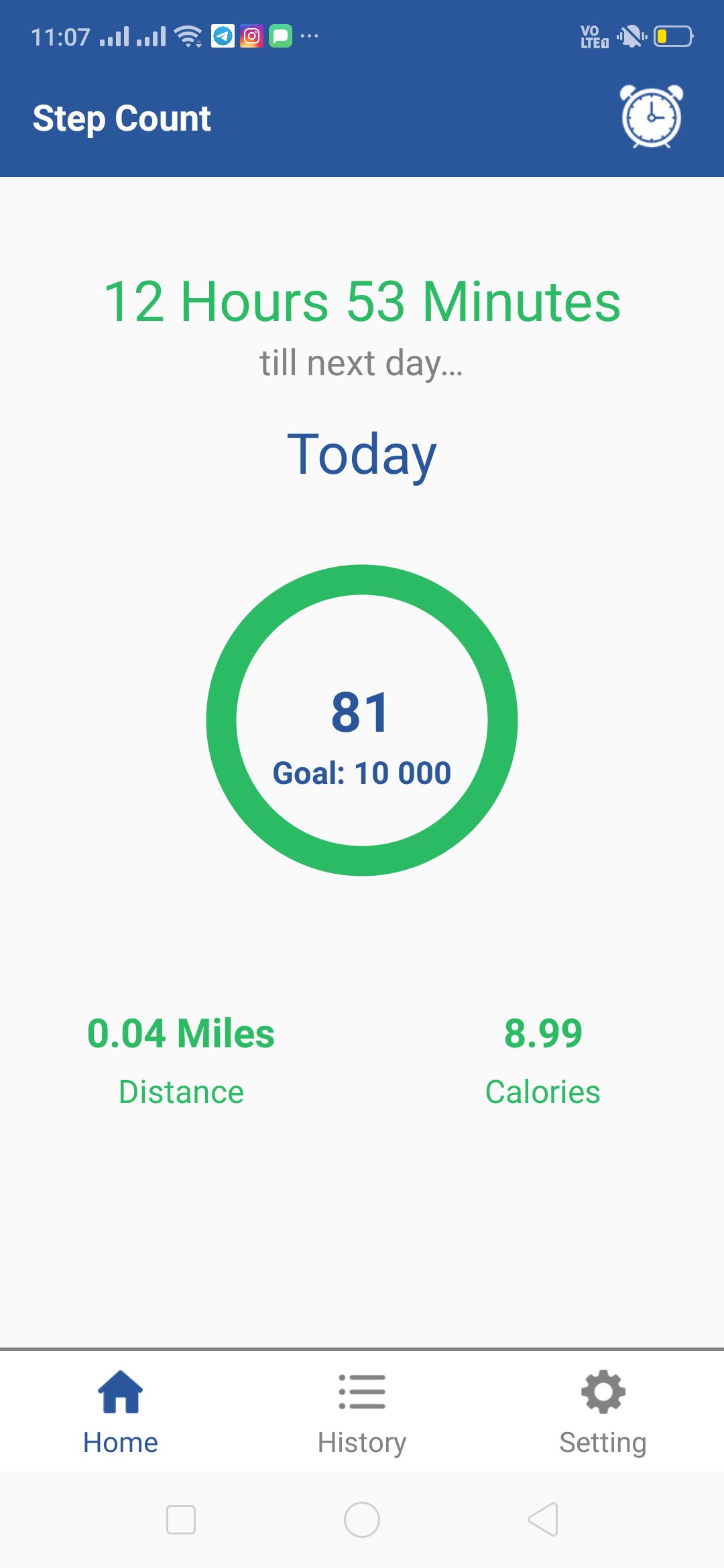Open the alarm clock reminder icon
724x1568 pixels.
coord(651,117)
